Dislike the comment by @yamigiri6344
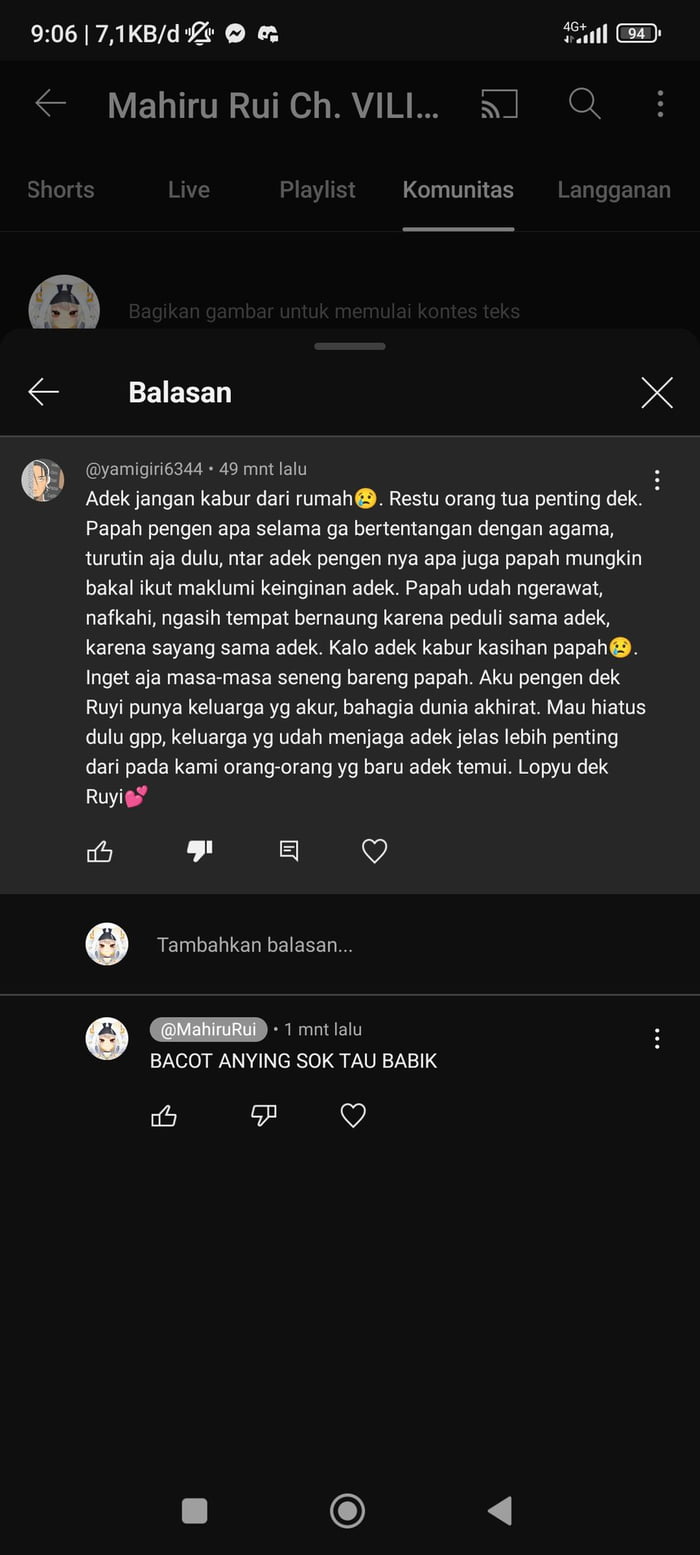 [200, 851]
